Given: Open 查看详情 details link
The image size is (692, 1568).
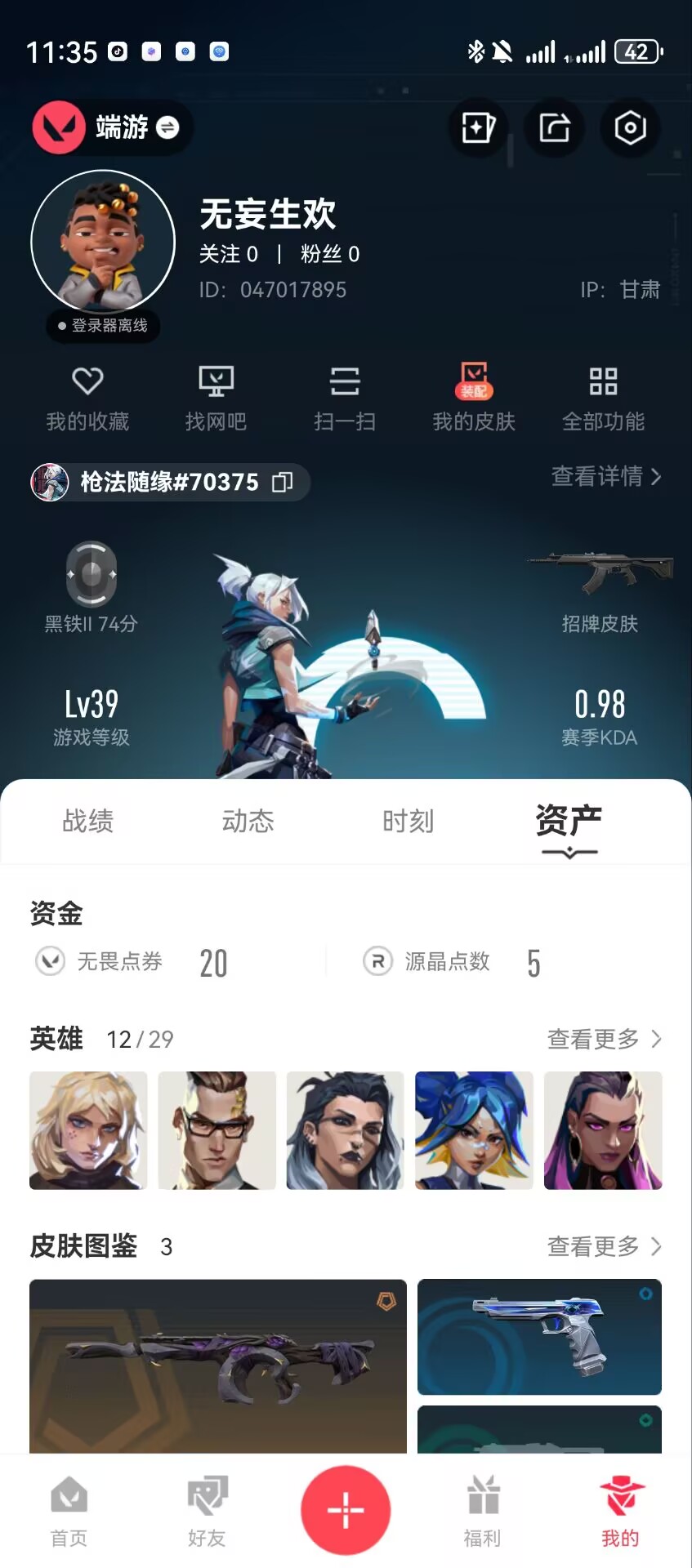Looking at the screenshot, I should click(606, 476).
